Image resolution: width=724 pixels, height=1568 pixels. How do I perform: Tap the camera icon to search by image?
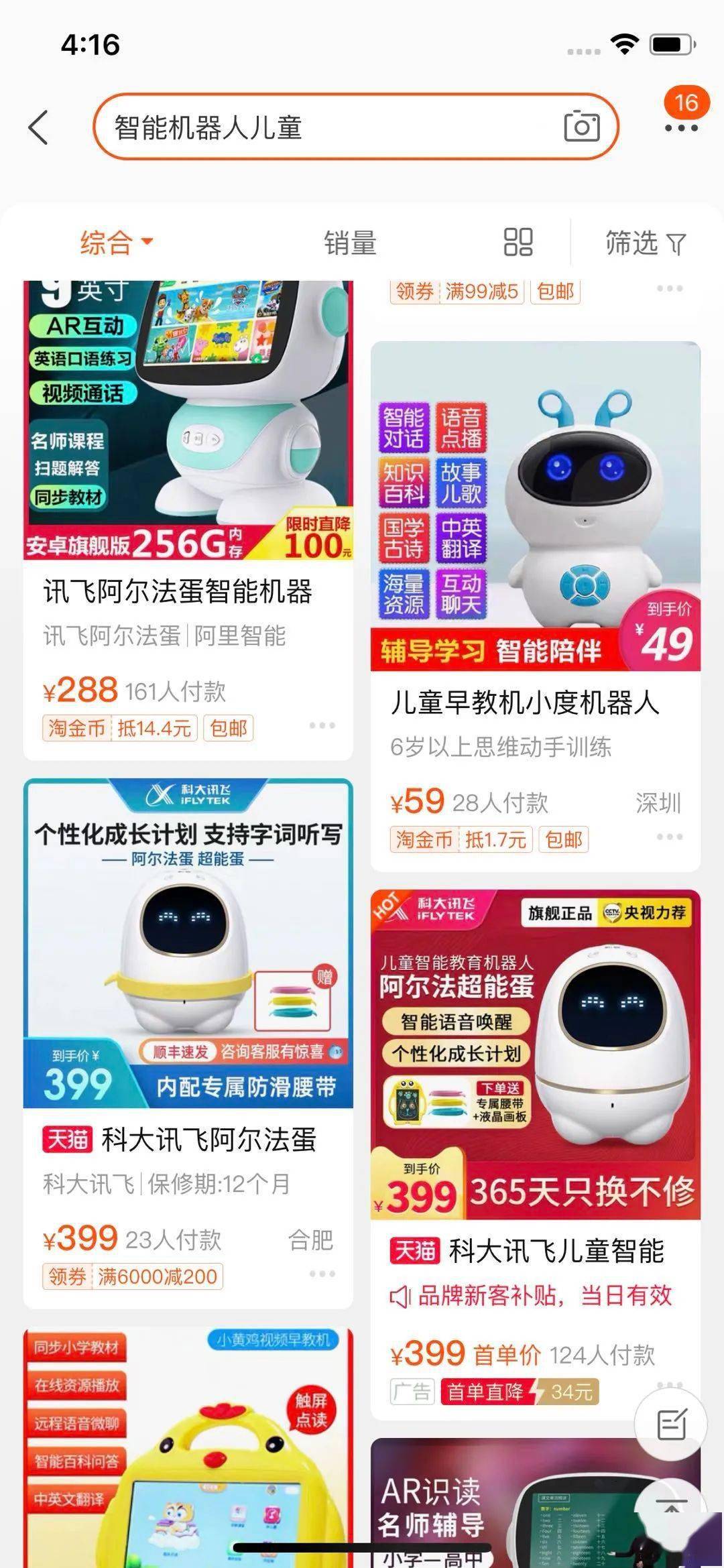[583, 126]
